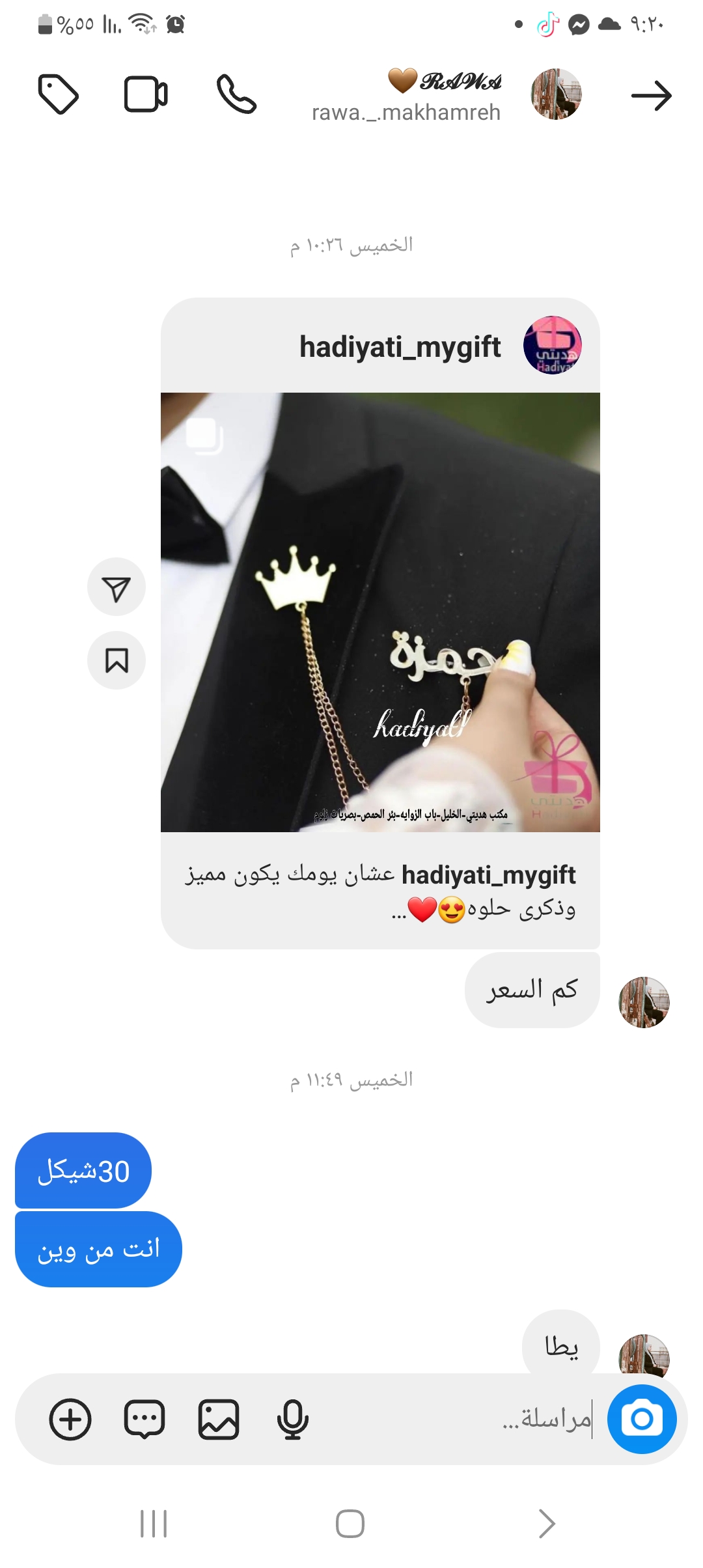Go back using the header arrow
Screen dimensions: 703x1568
click(651, 96)
